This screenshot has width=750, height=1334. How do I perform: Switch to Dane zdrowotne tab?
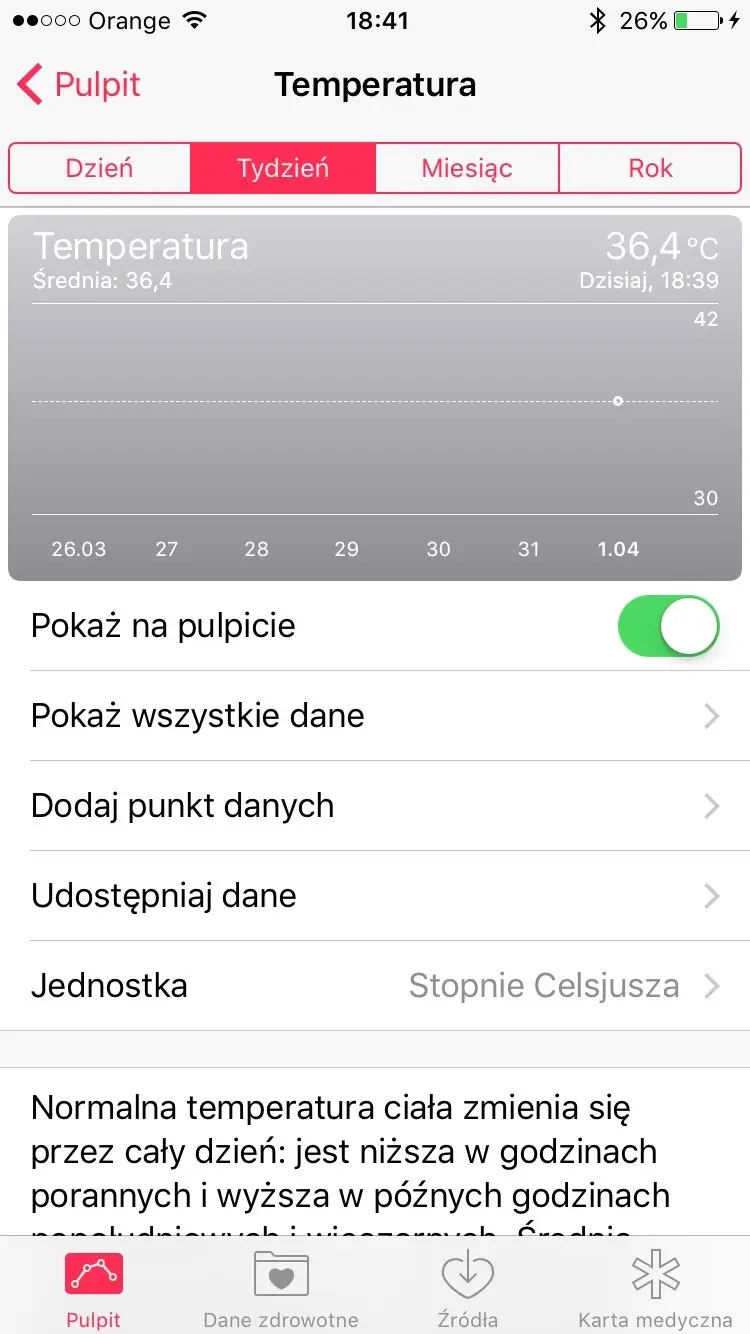pos(281,1288)
